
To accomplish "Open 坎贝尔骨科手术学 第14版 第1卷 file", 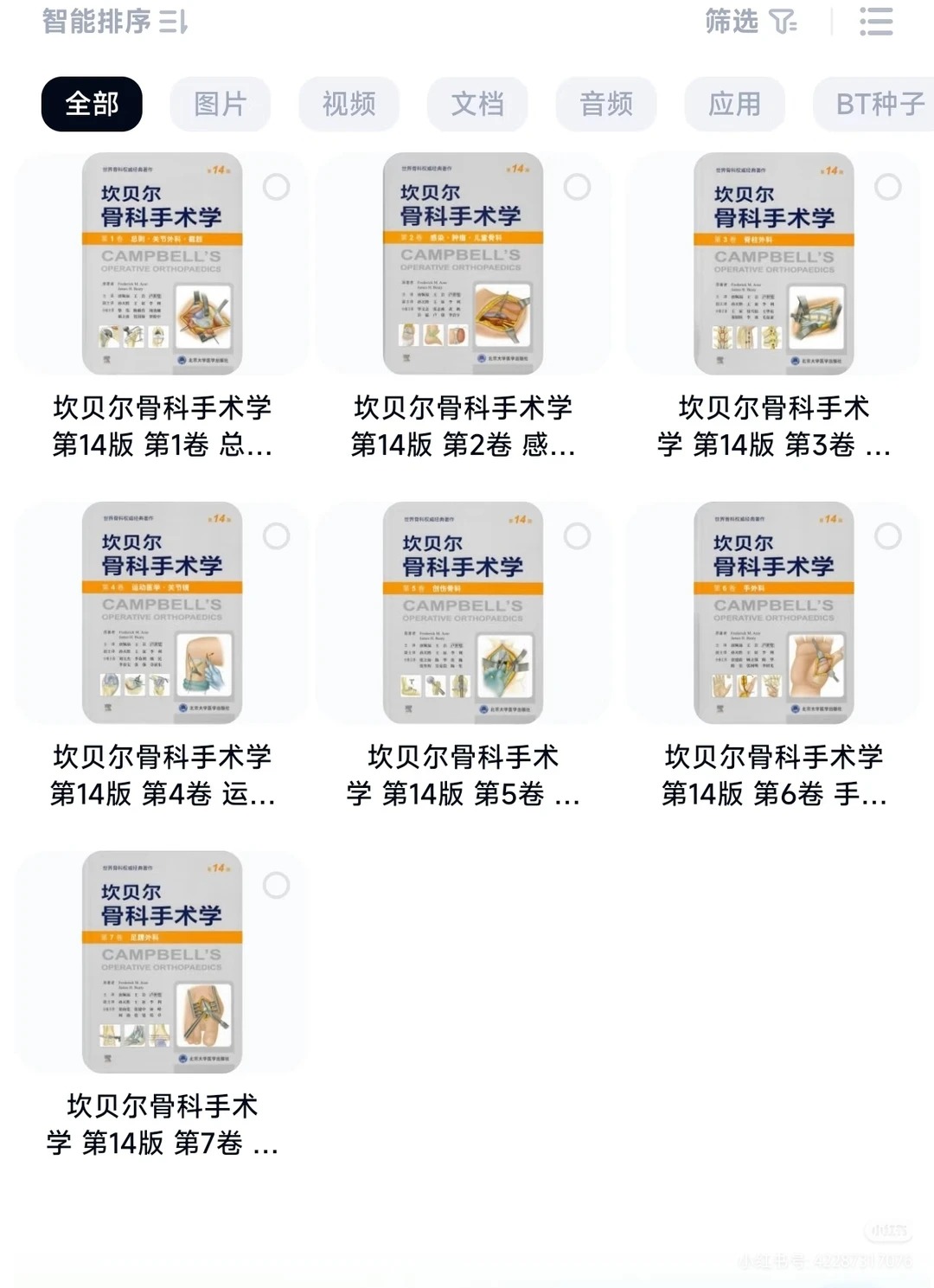I will (x=162, y=264).
